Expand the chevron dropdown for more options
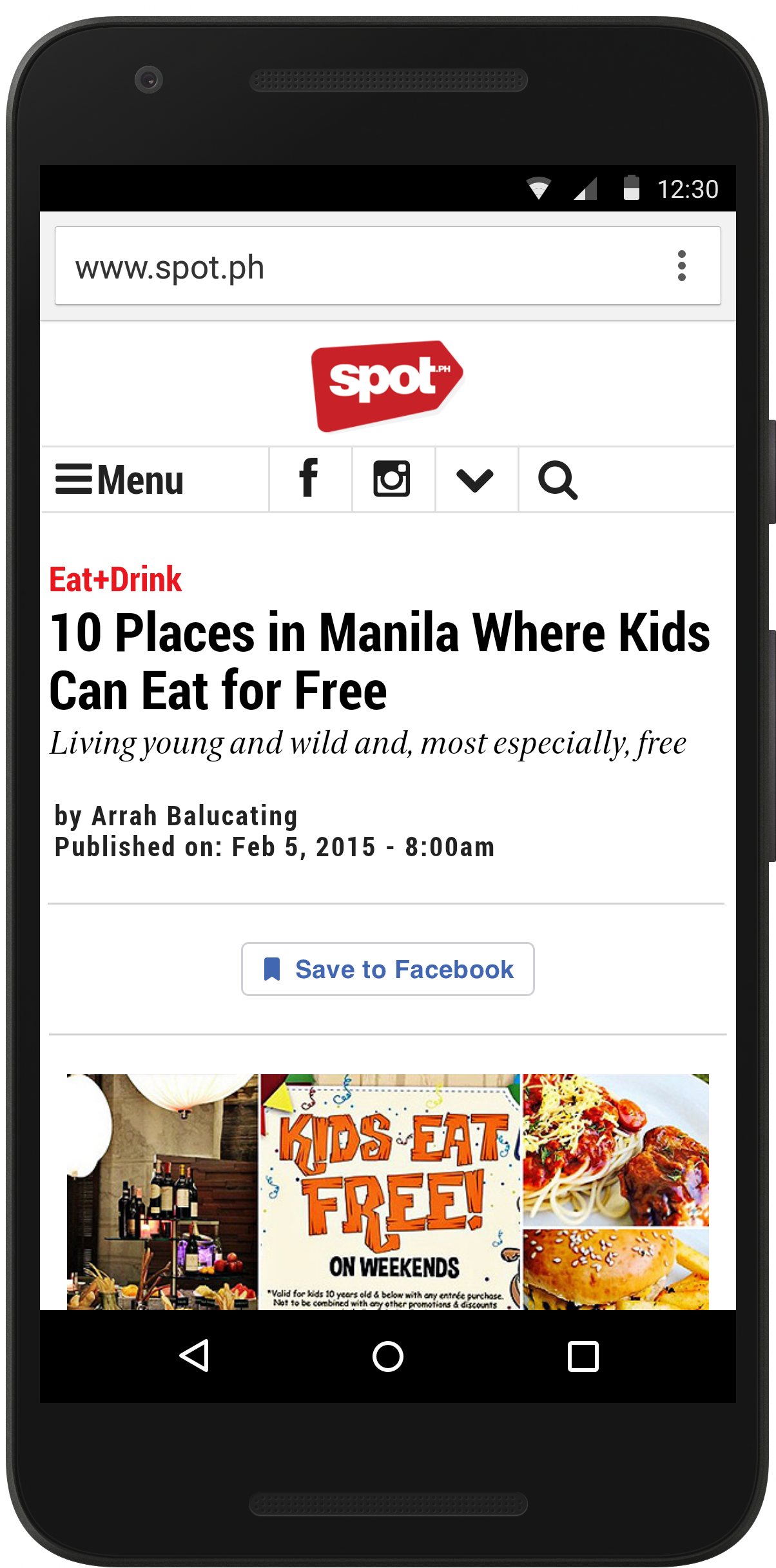This screenshot has width=776, height=1568. [x=475, y=480]
